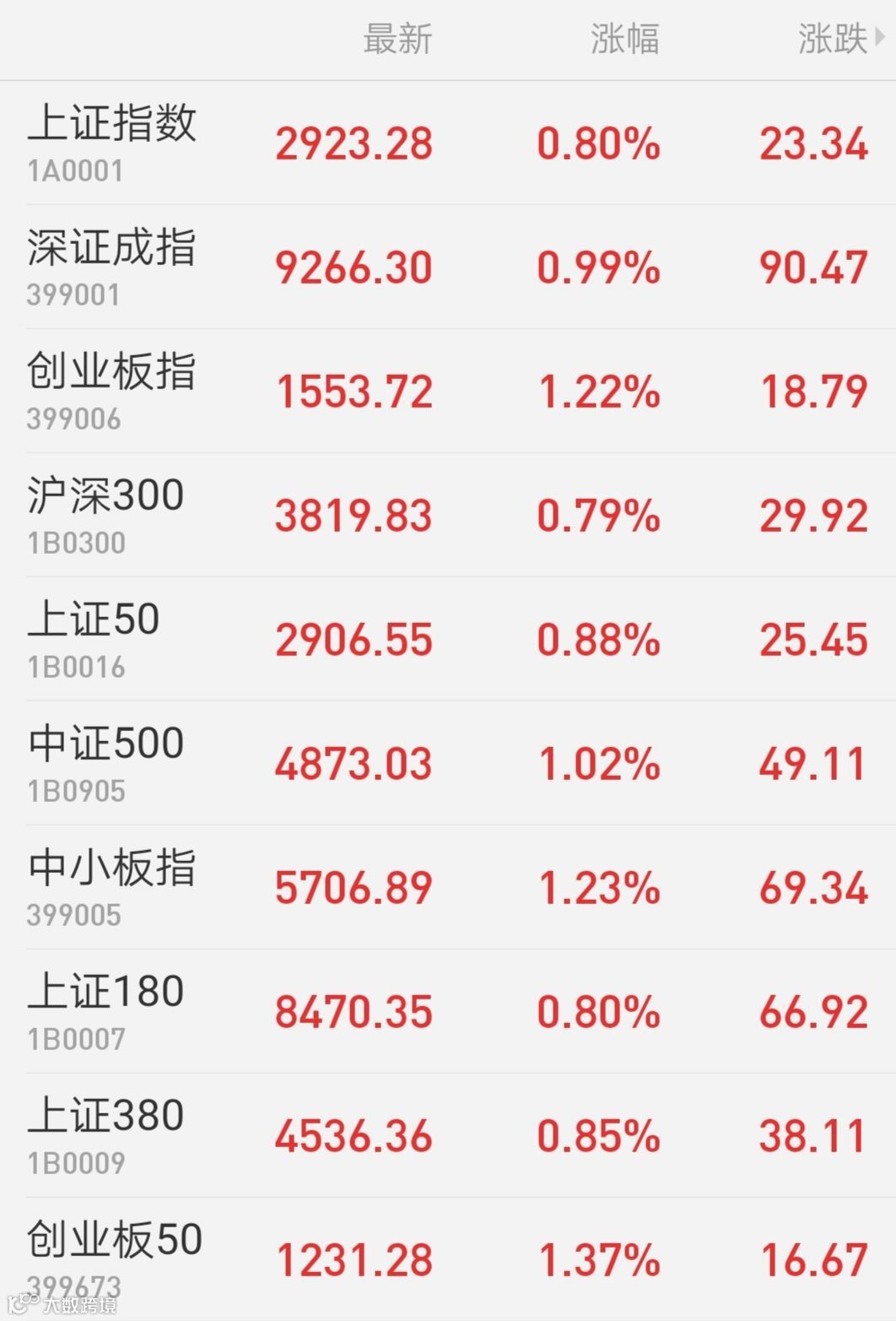The height and width of the screenshot is (1321, 896).
Task: View details for 上证50
Action: click(x=448, y=639)
